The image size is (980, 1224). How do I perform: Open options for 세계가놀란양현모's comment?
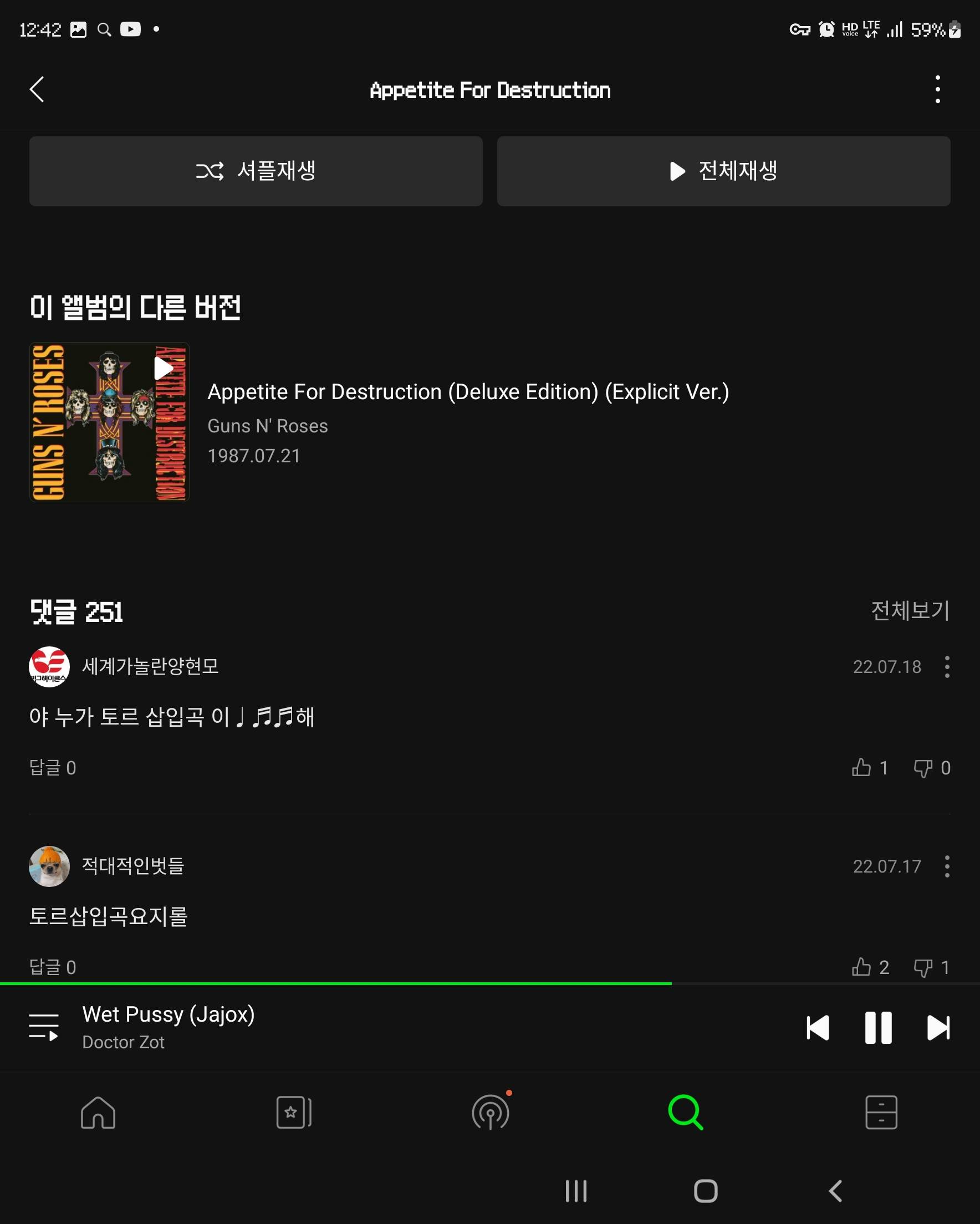[x=947, y=666]
